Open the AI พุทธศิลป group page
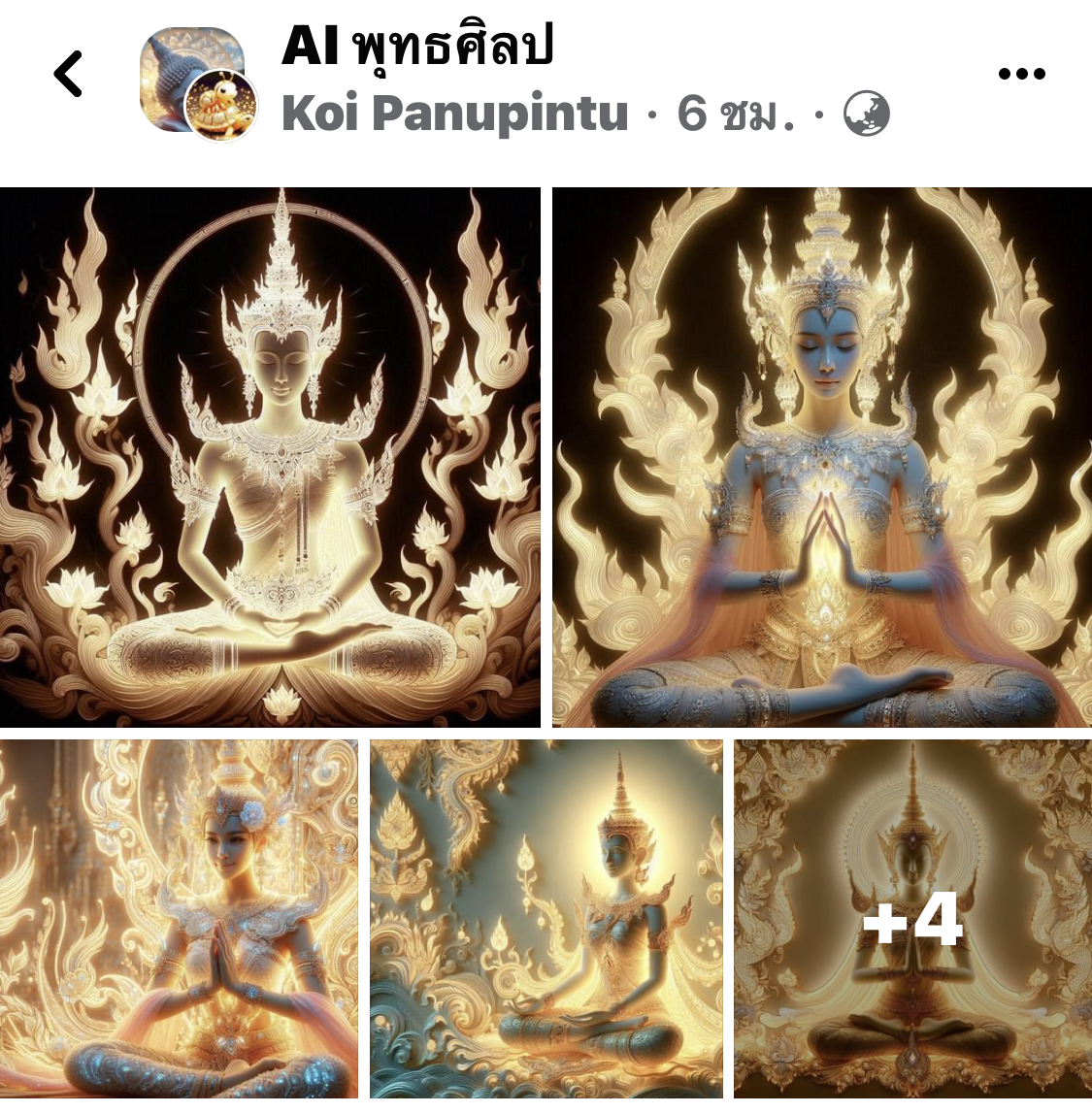1092x1113 pixels. 417,46
